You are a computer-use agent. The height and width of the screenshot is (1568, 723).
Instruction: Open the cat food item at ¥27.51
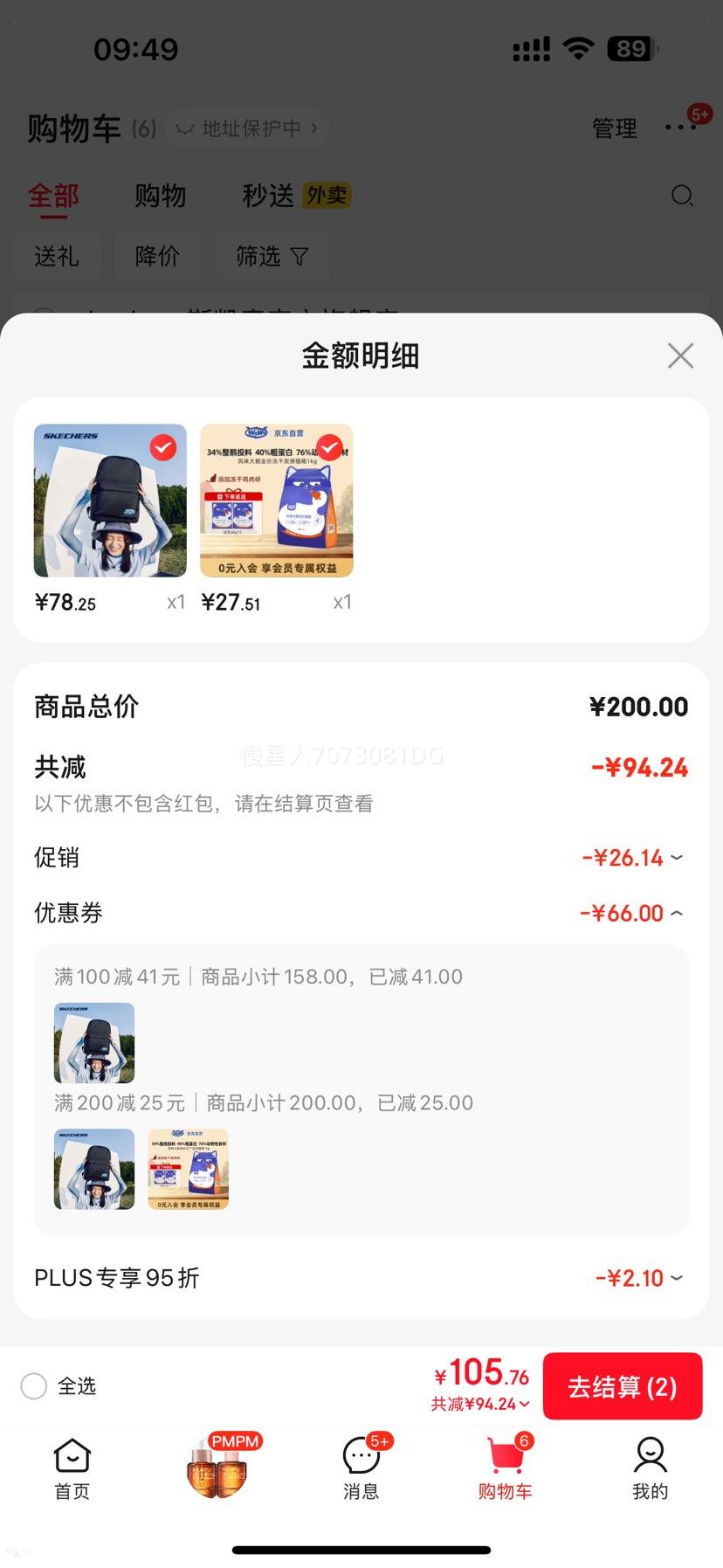[x=277, y=501]
